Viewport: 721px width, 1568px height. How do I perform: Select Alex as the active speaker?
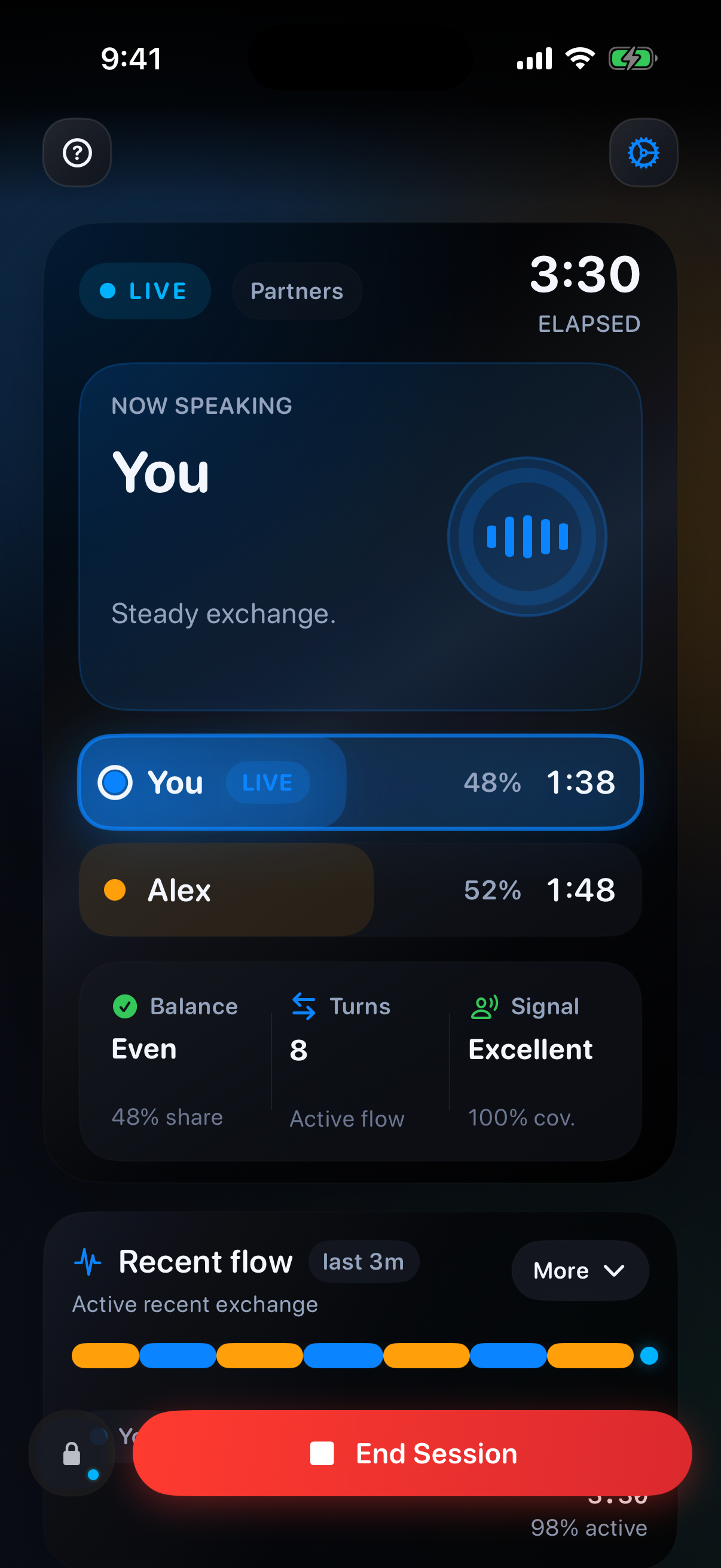(x=361, y=889)
